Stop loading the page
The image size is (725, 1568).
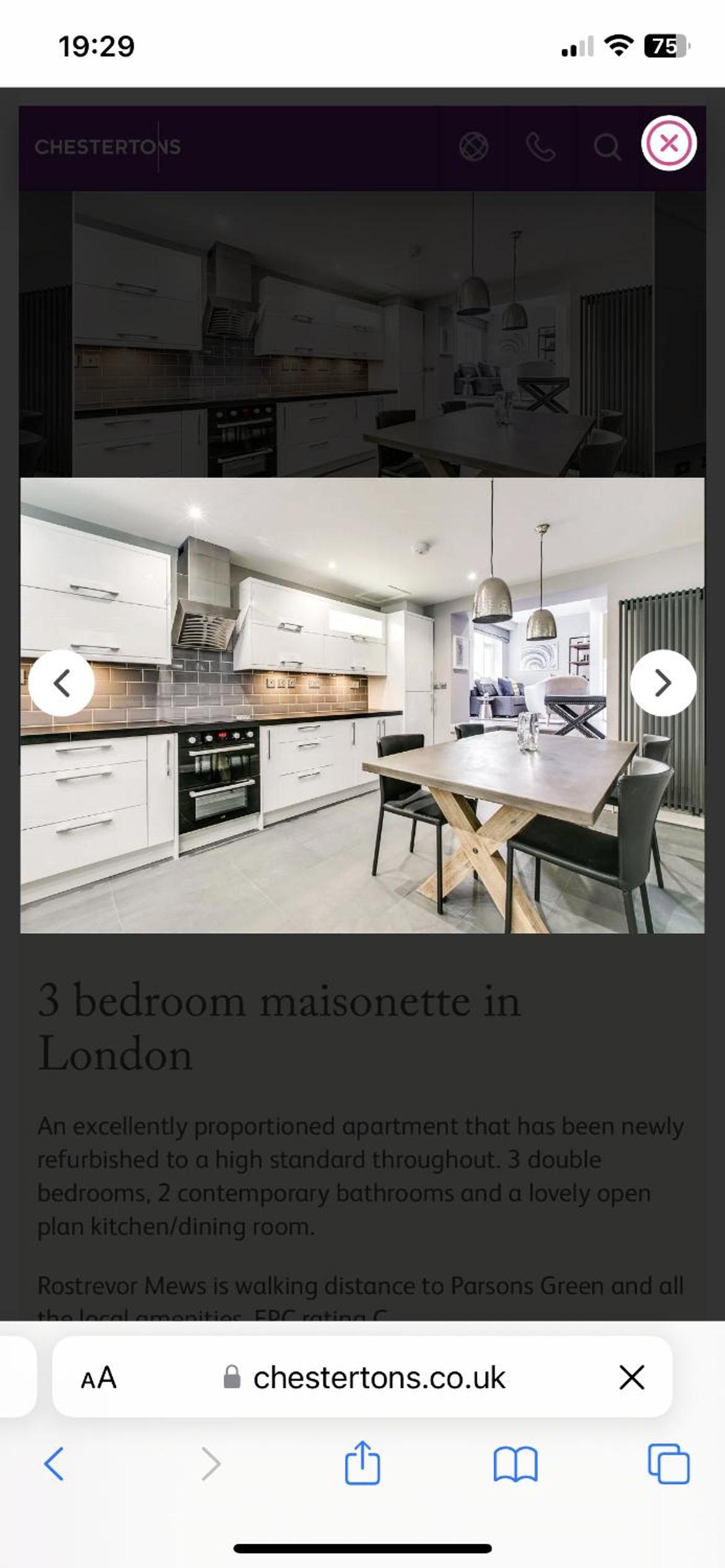pyautogui.click(x=632, y=1377)
